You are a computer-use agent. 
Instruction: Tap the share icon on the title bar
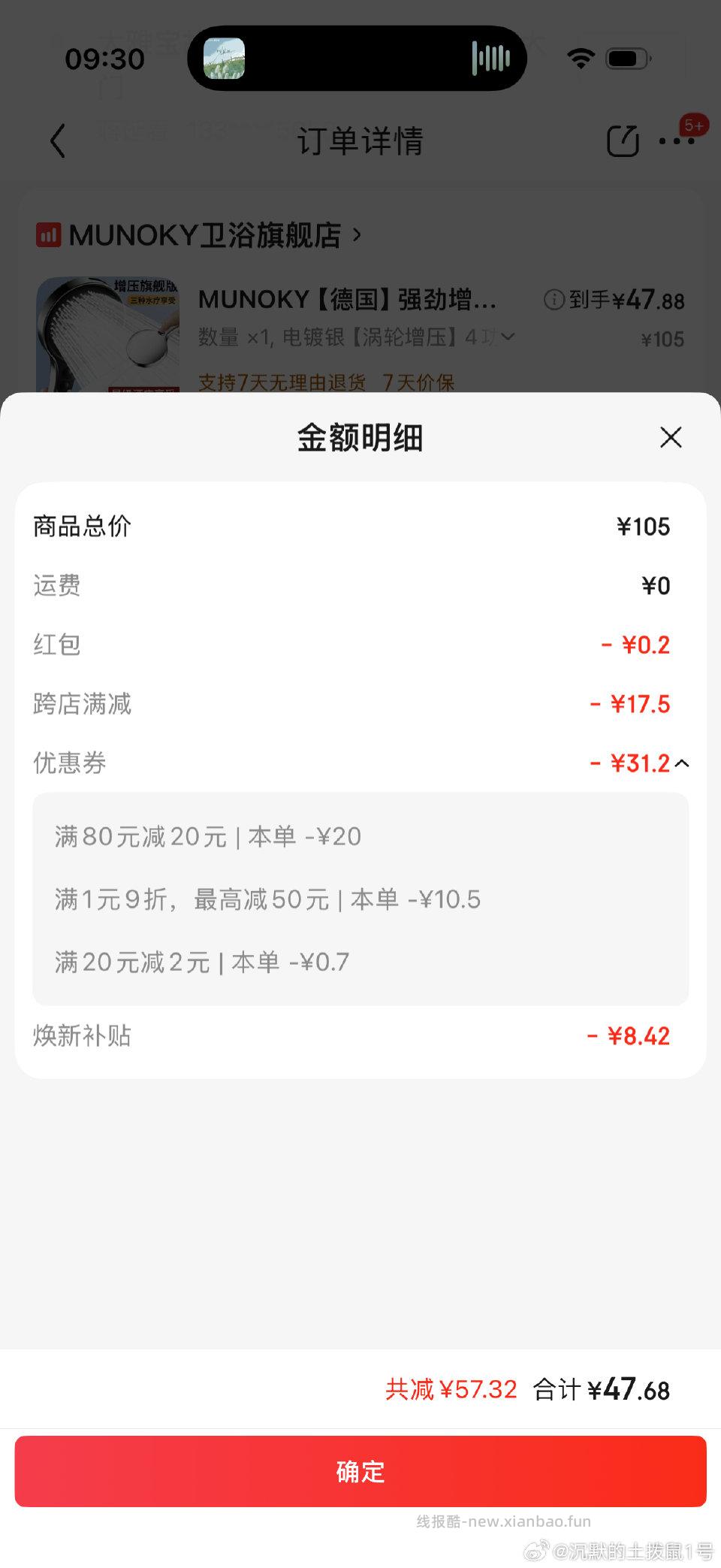click(623, 141)
